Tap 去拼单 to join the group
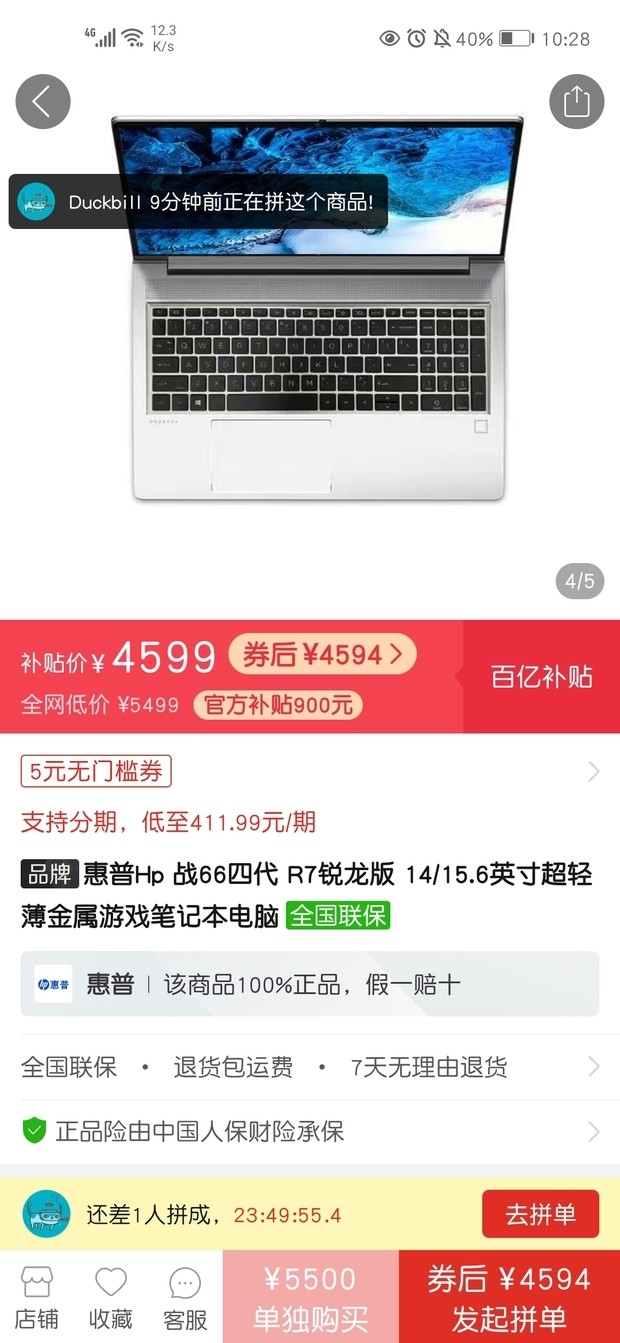The height and width of the screenshot is (1343, 620). click(540, 1214)
